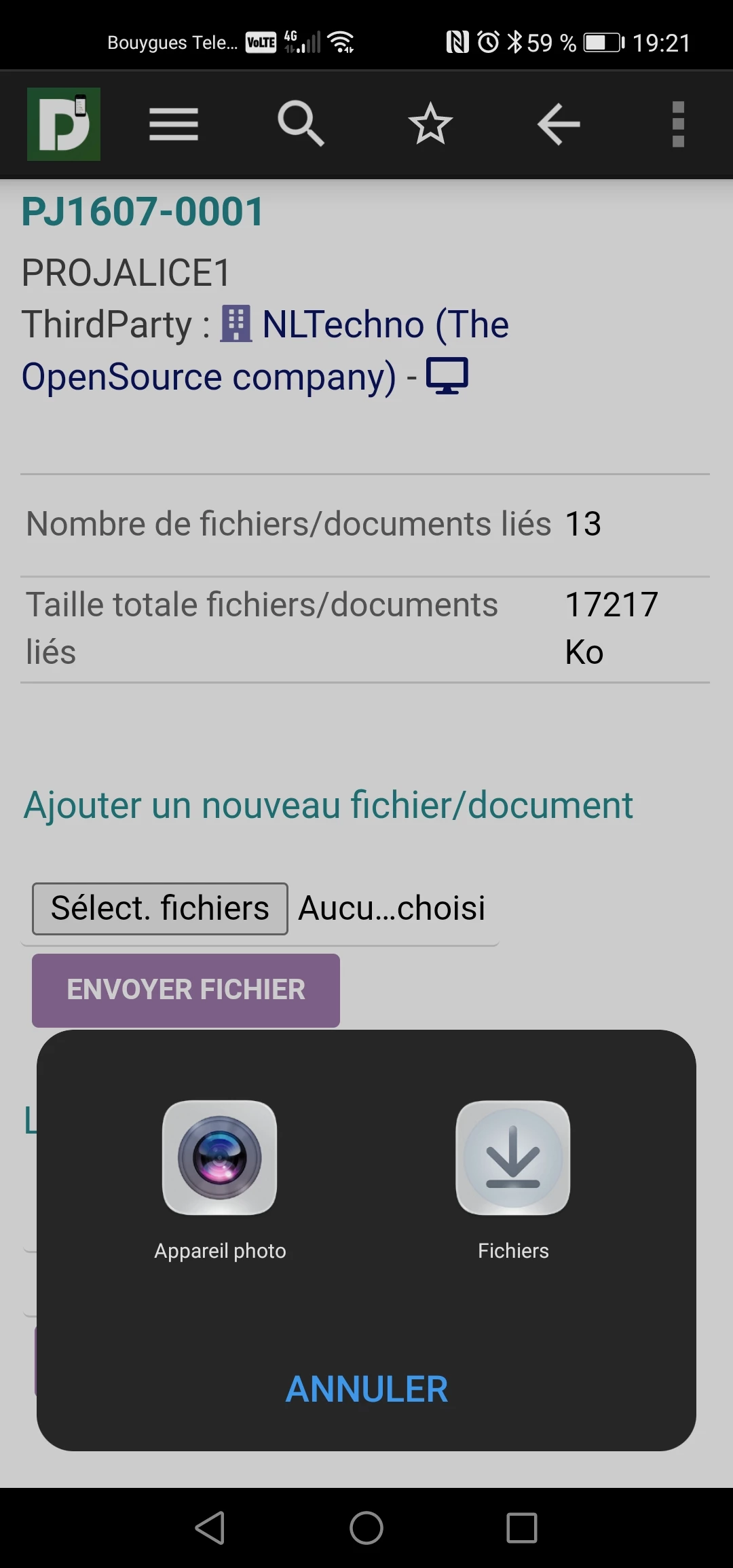Tap ENVOYER FICHIER button
Viewport: 733px width, 1568px height.
(x=186, y=990)
